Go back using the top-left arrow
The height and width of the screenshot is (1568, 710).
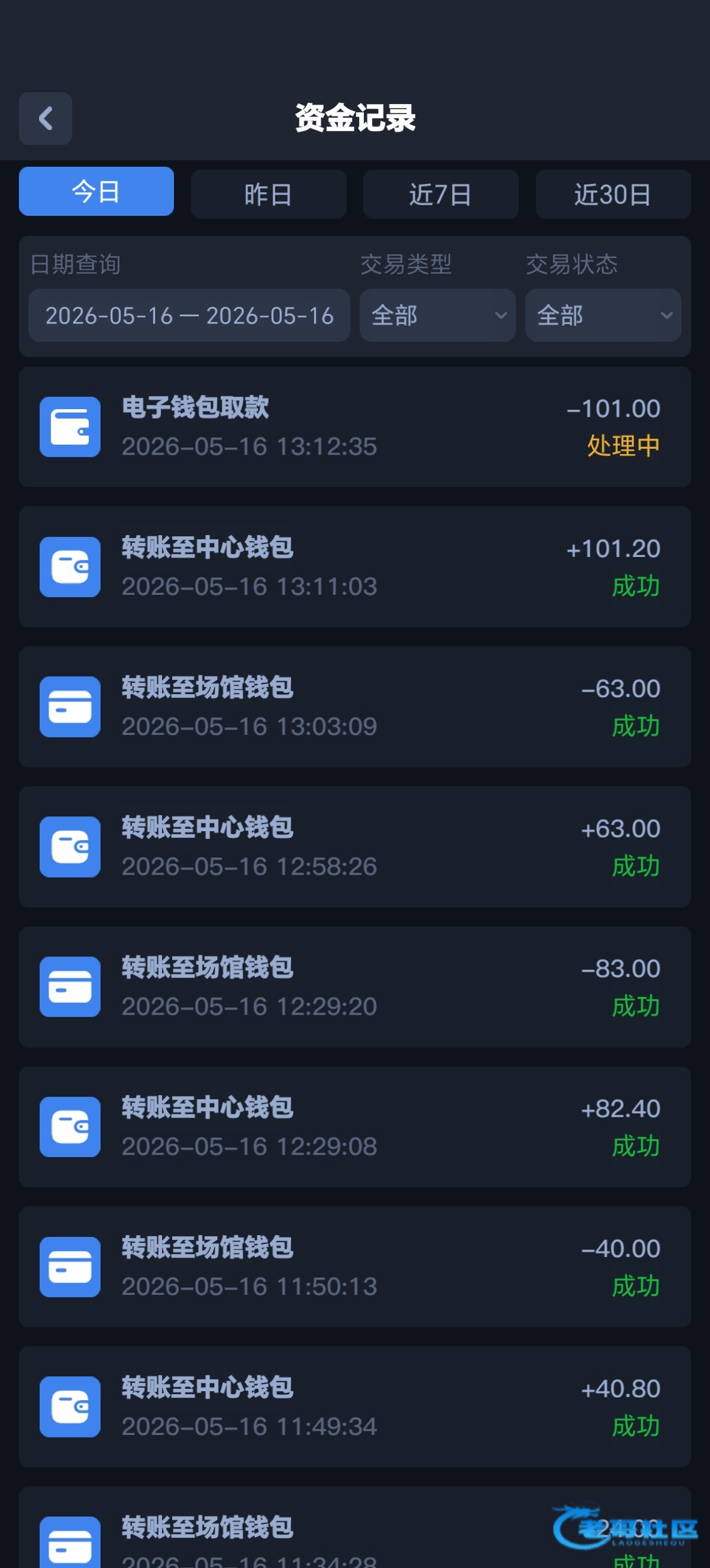46,118
